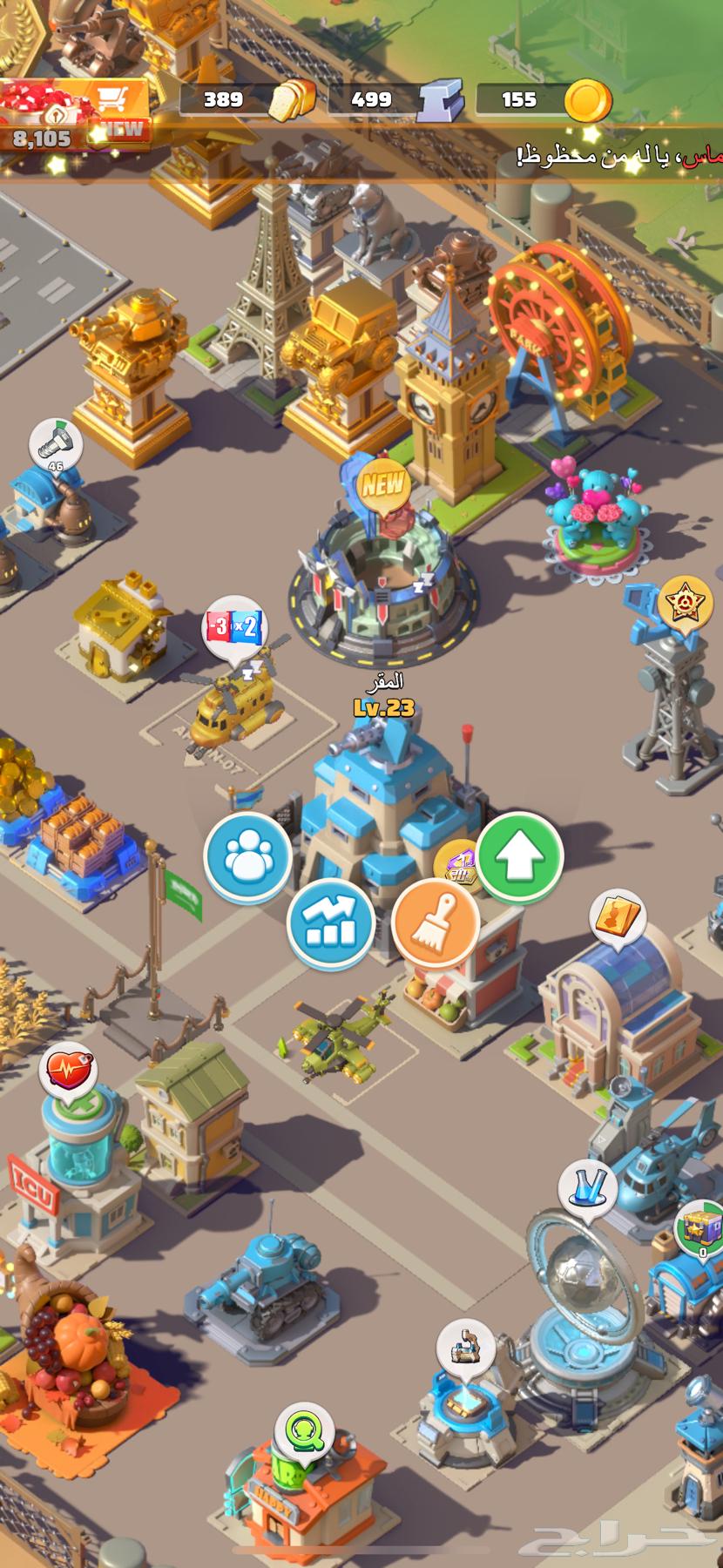Open the -3 x2 bubble over helicopter
The image size is (723, 1568).
[x=233, y=626]
